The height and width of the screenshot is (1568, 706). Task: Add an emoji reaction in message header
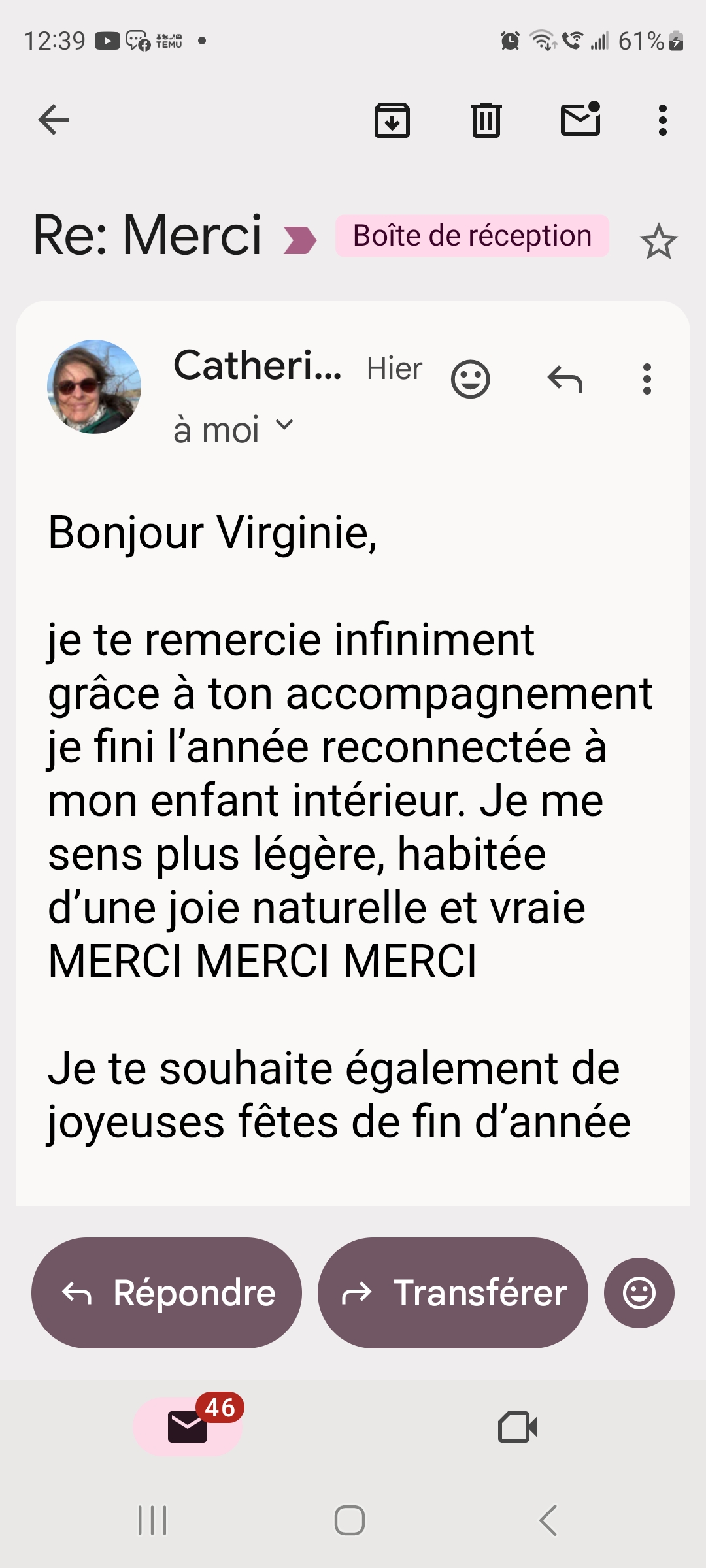pyautogui.click(x=470, y=379)
